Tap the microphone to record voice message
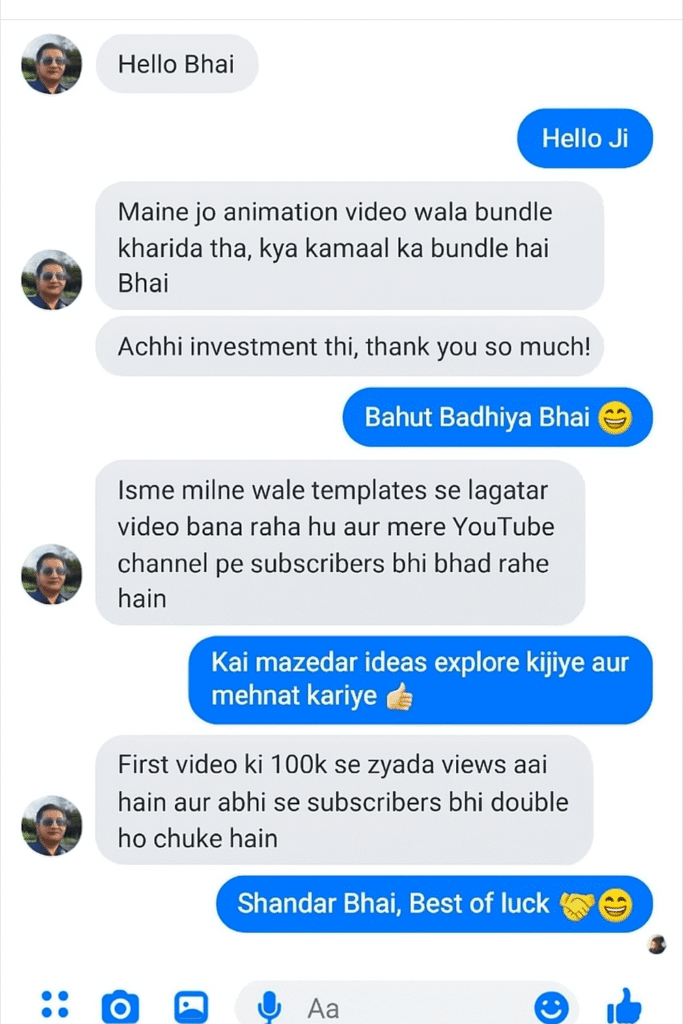The height and width of the screenshot is (1024, 683). 269,1006
